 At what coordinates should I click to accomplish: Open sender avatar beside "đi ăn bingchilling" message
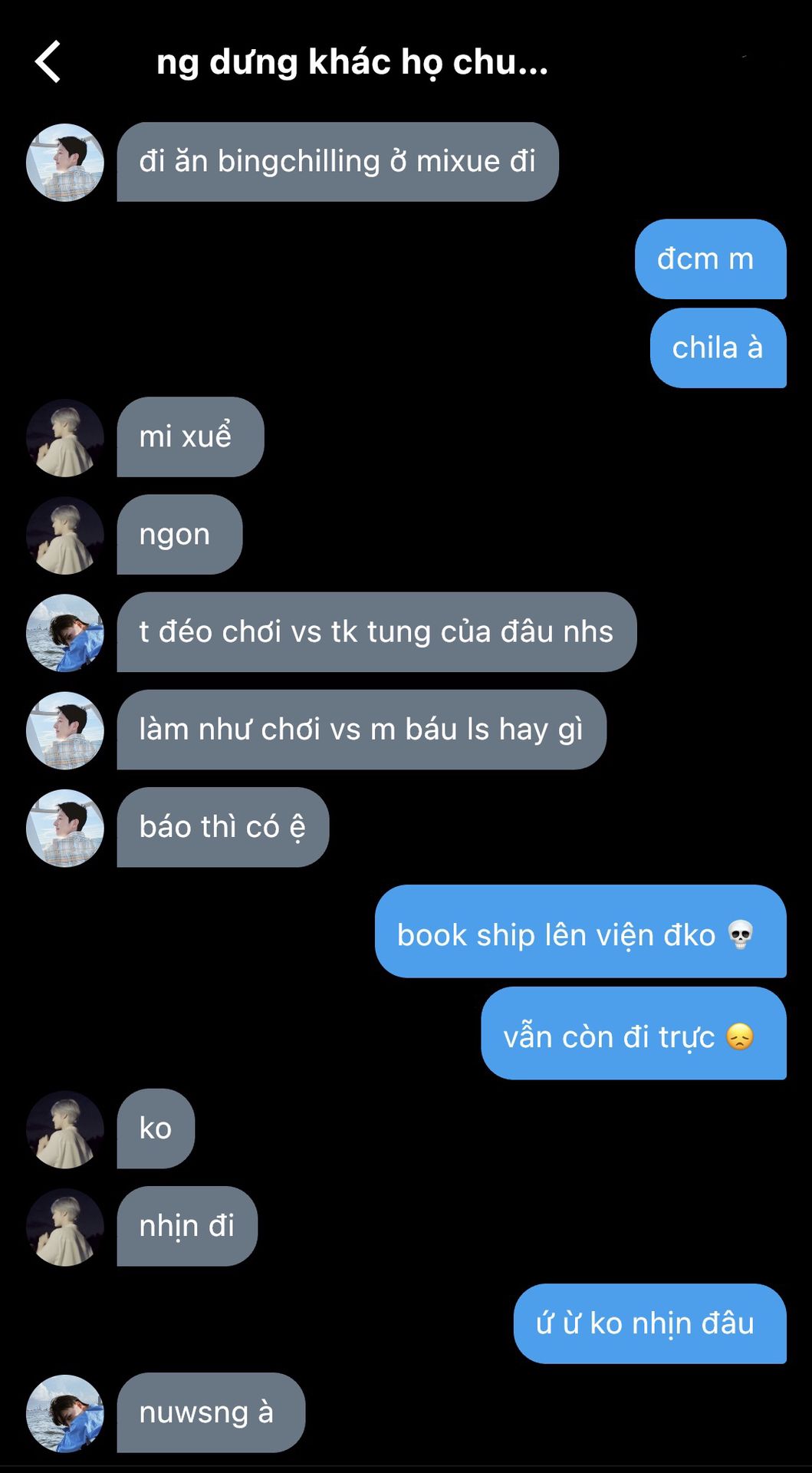tap(65, 163)
